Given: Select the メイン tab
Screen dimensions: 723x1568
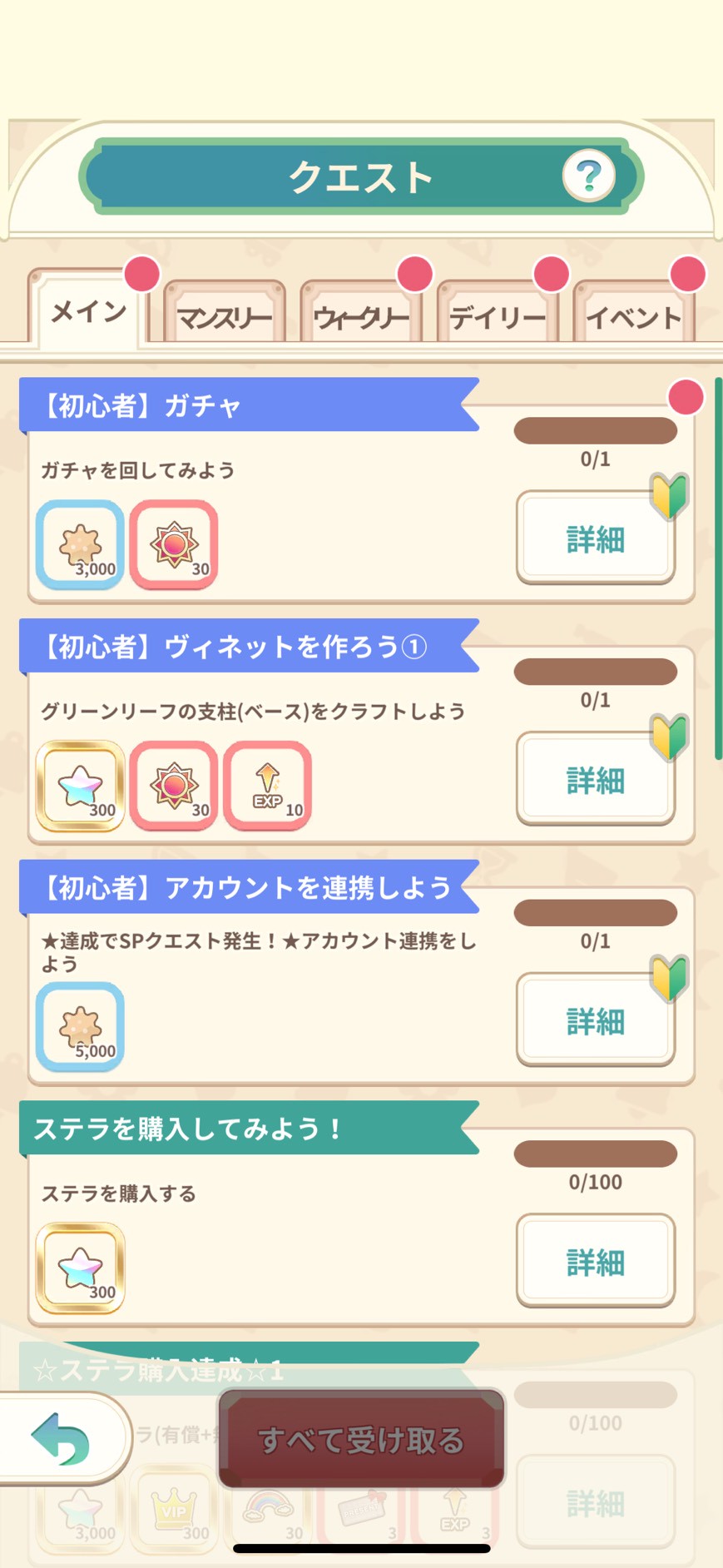Looking at the screenshot, I should tap(88, 311).
